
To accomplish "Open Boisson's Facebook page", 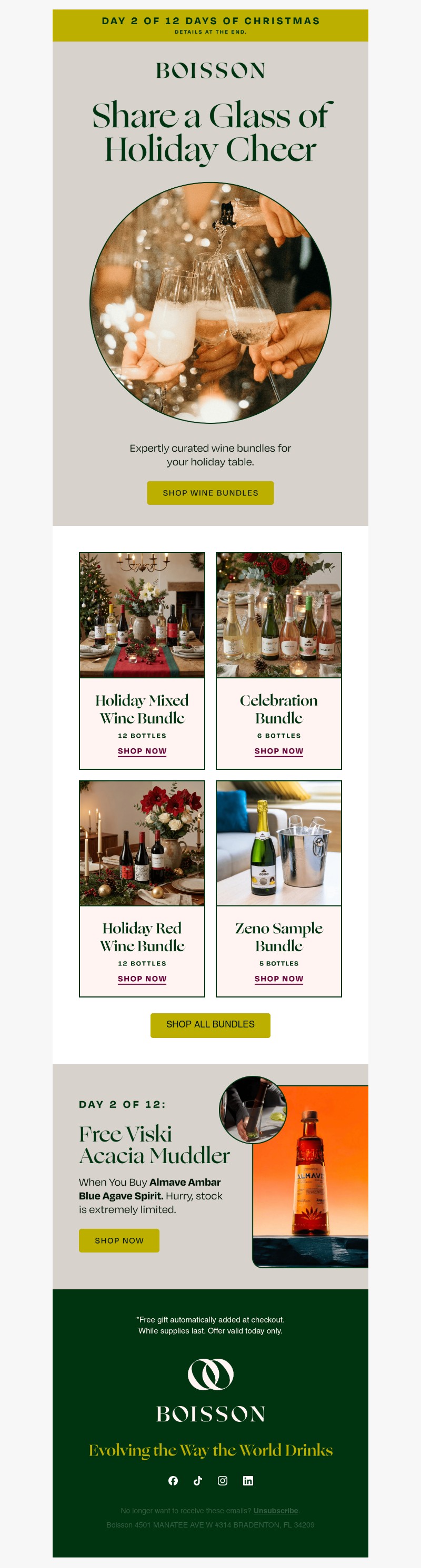I will (173, 1480).
